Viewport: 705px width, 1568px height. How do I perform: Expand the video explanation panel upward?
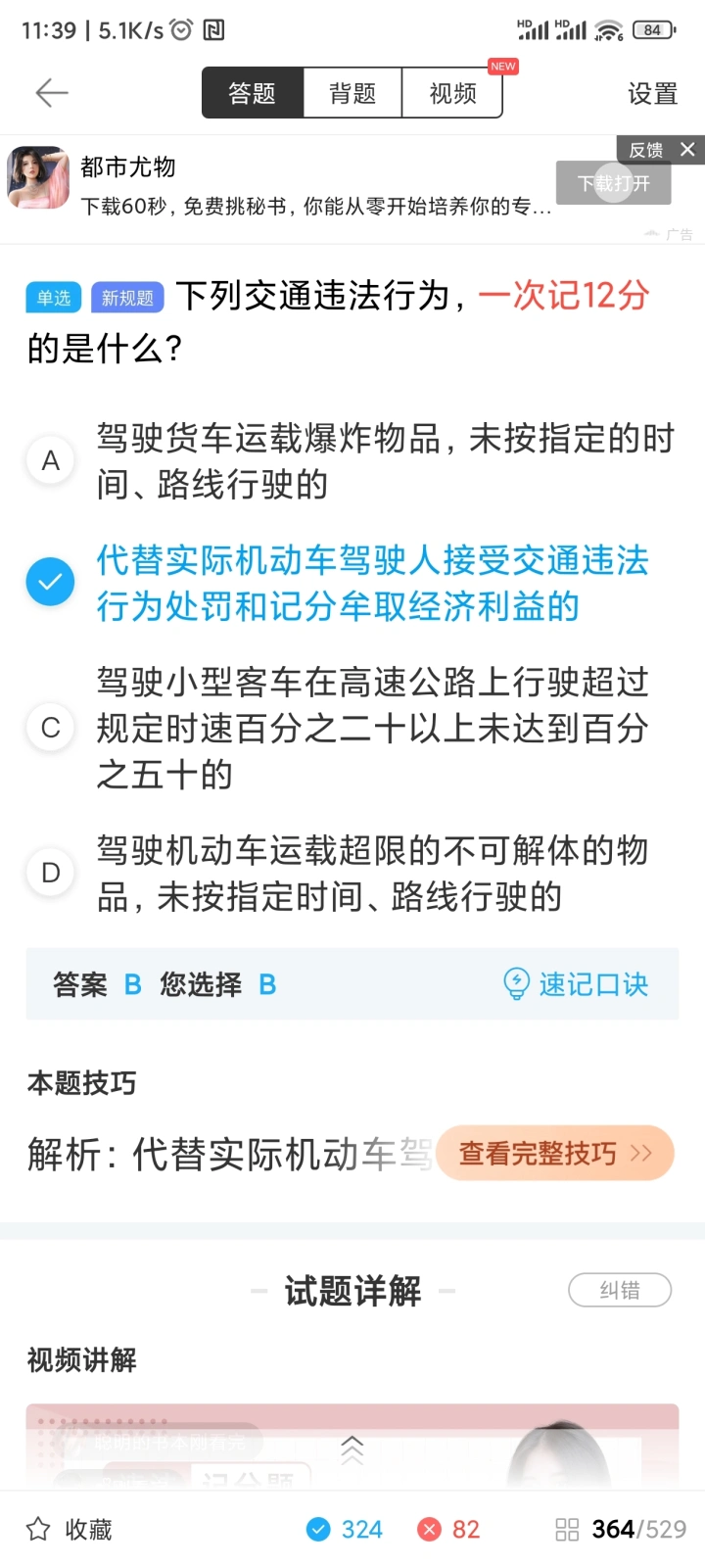click(x=352, y=1449)
